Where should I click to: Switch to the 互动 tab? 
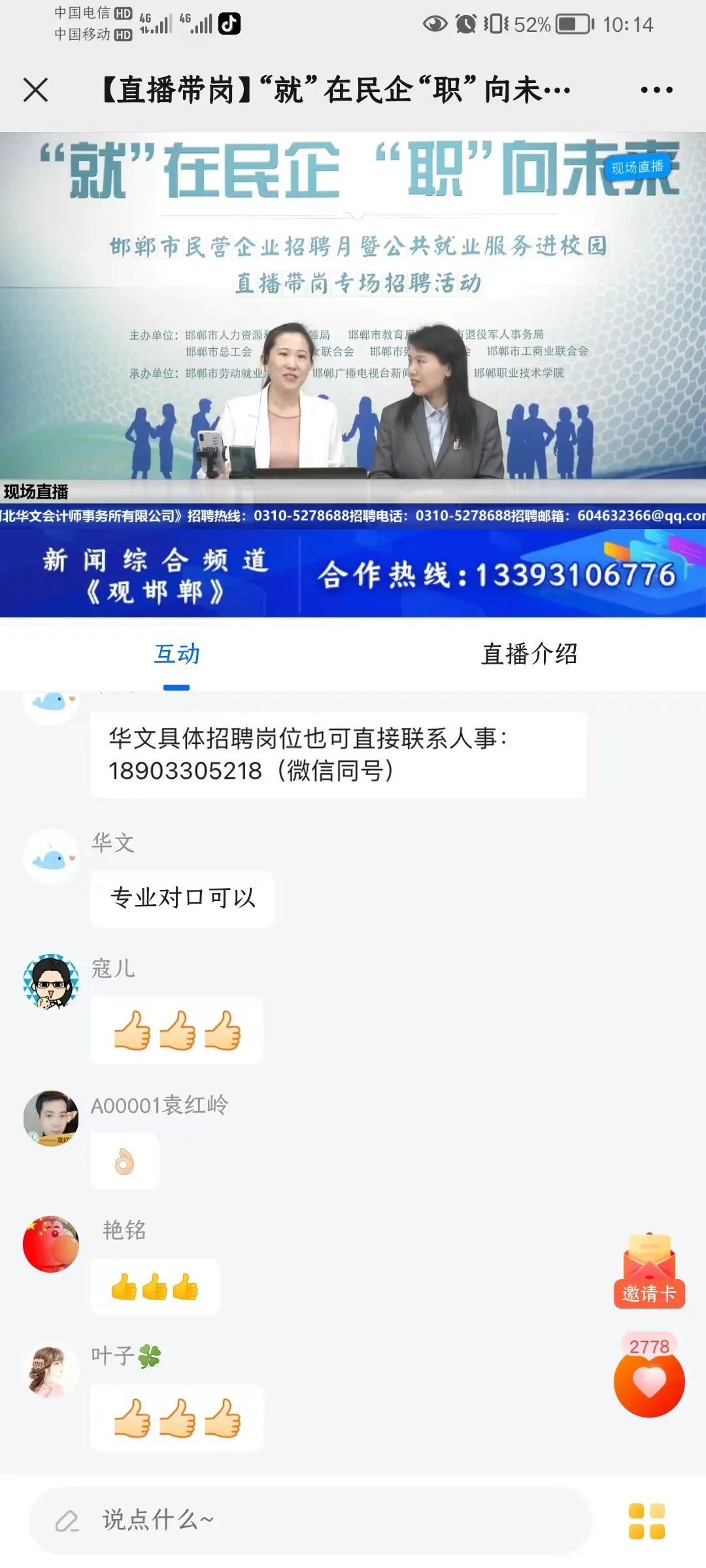coord(176,654)
